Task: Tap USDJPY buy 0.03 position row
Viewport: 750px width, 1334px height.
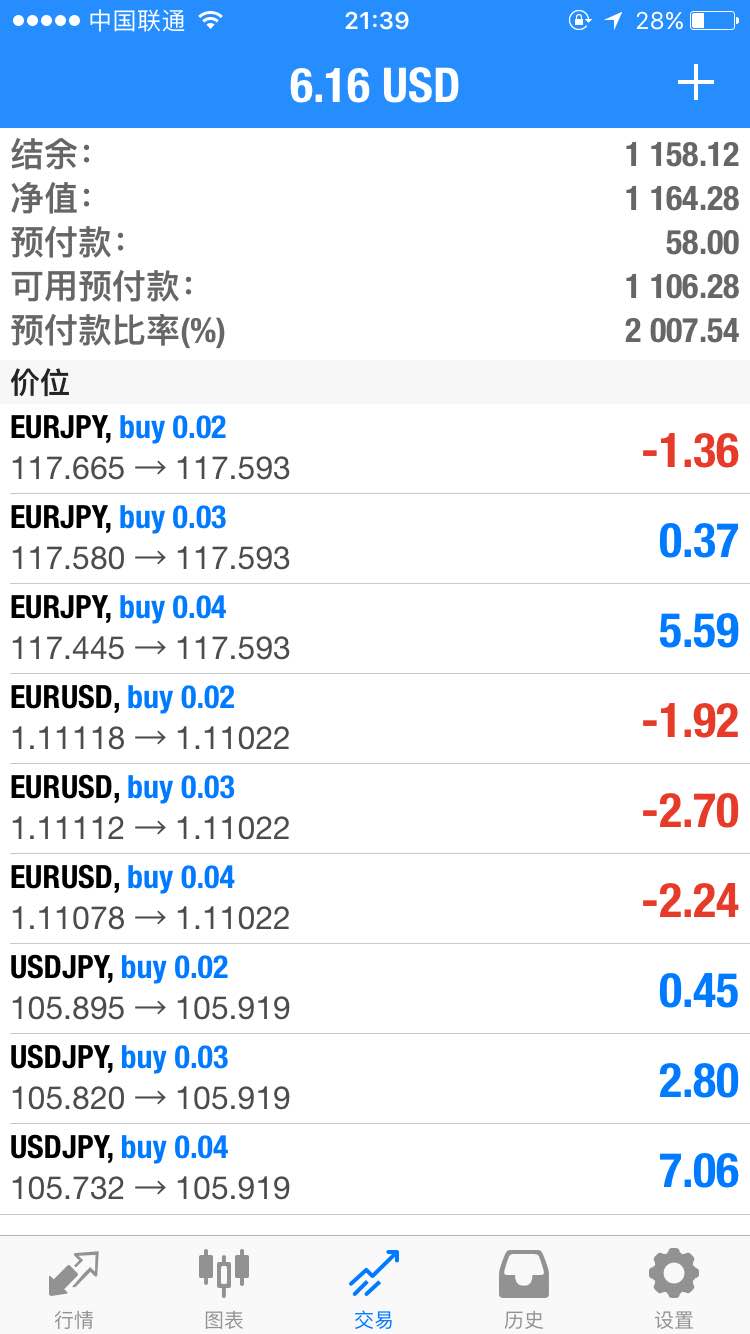Action: (375, 1079)
